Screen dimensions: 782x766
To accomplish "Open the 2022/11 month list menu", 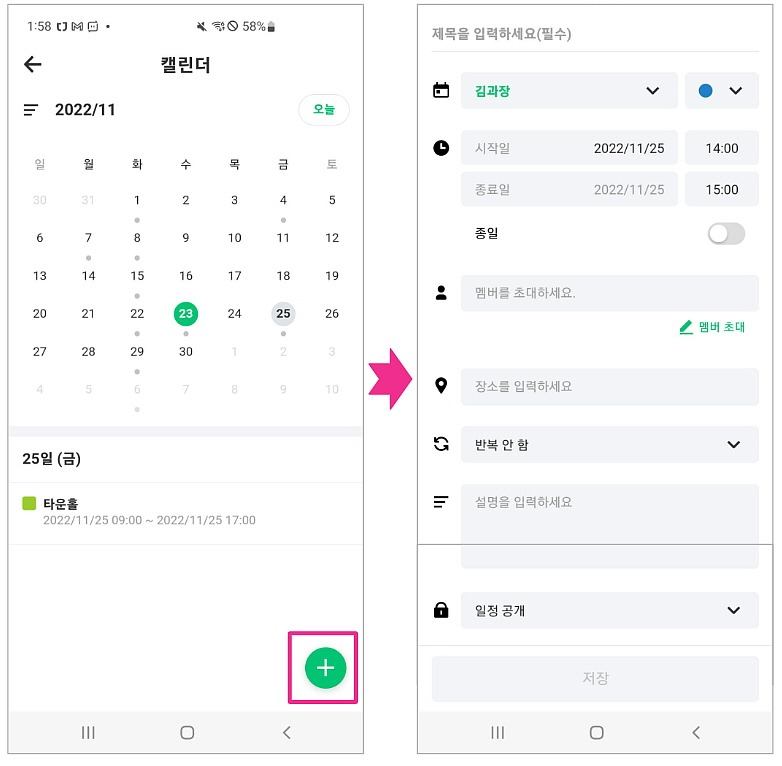I will click(31, 110).
